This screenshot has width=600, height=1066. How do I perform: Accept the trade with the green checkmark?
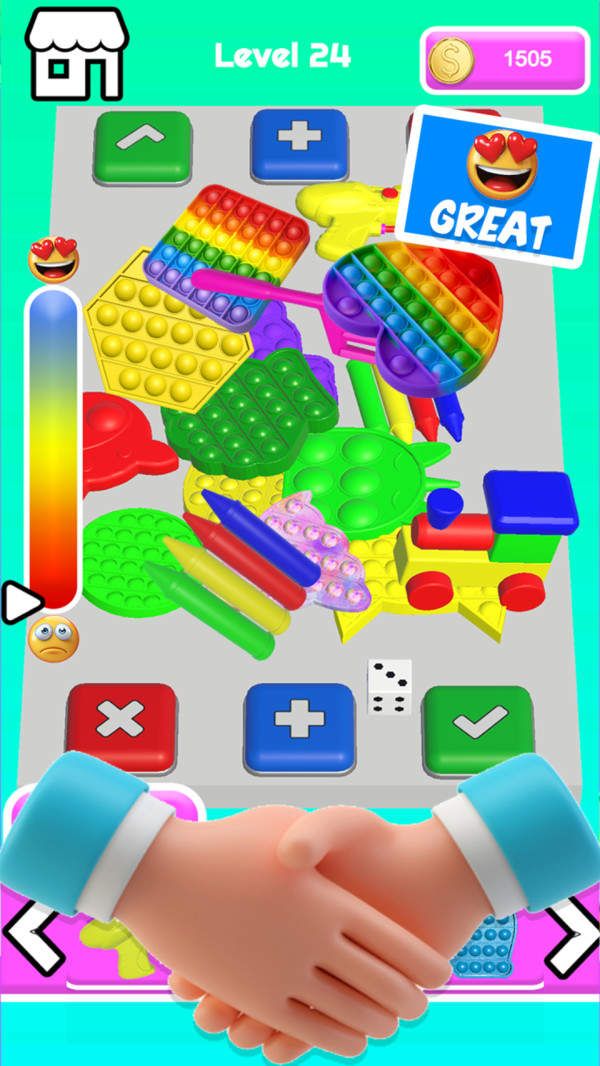(x=475, y=725)
